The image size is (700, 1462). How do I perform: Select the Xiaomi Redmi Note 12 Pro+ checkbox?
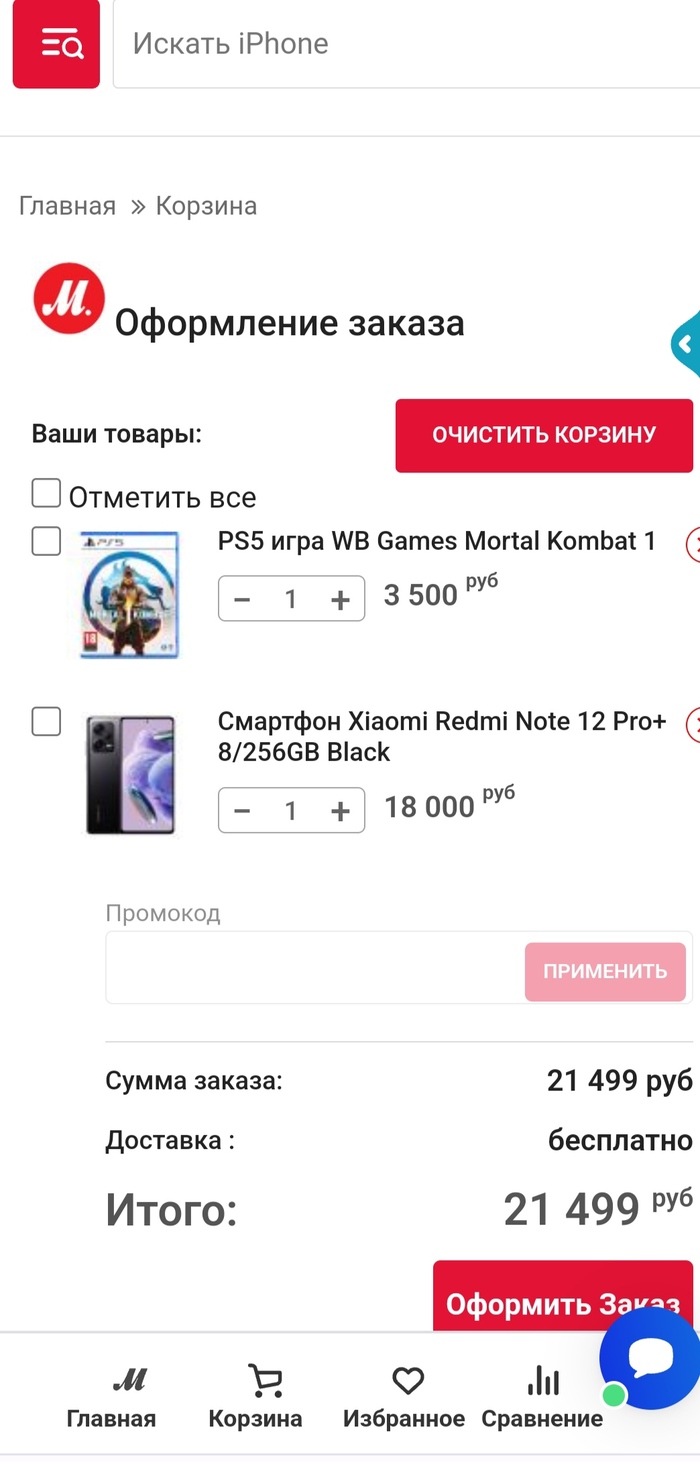[x=46, y=721]
